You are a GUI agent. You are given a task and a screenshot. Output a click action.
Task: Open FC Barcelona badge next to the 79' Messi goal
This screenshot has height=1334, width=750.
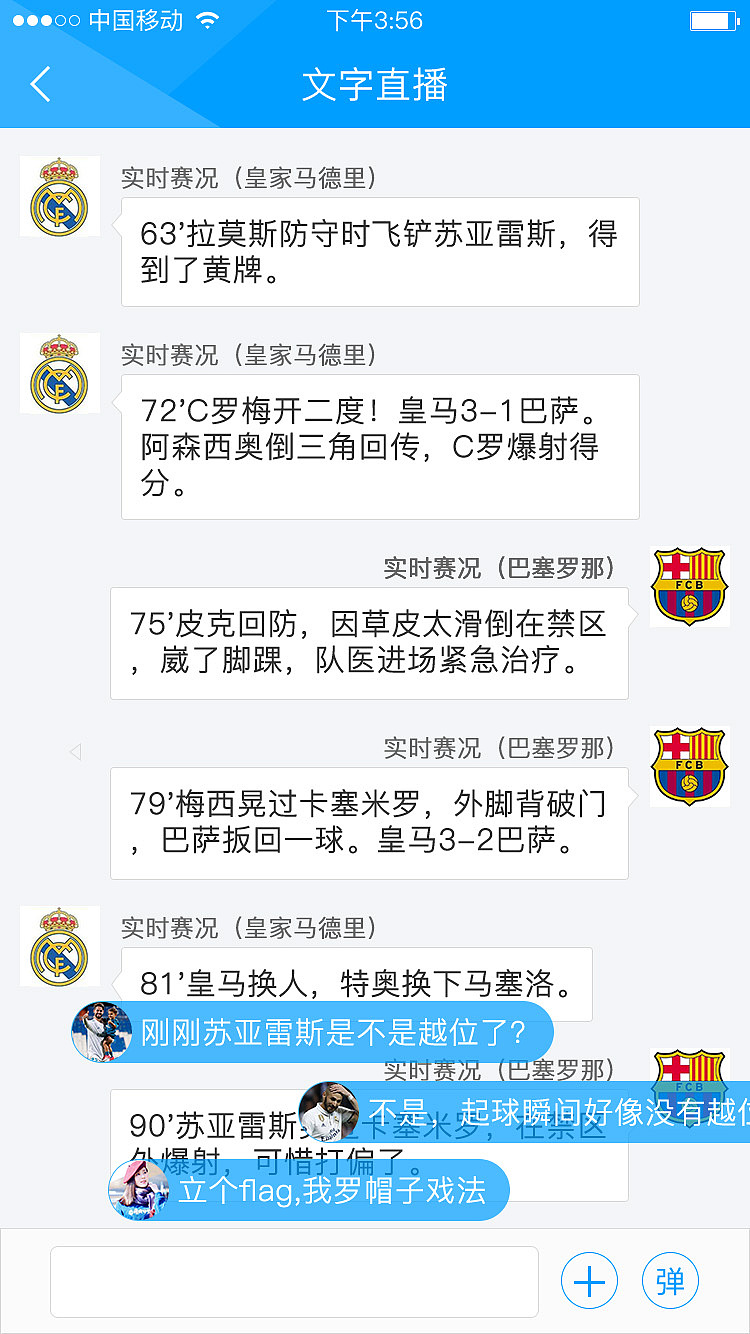click(689, 766)
